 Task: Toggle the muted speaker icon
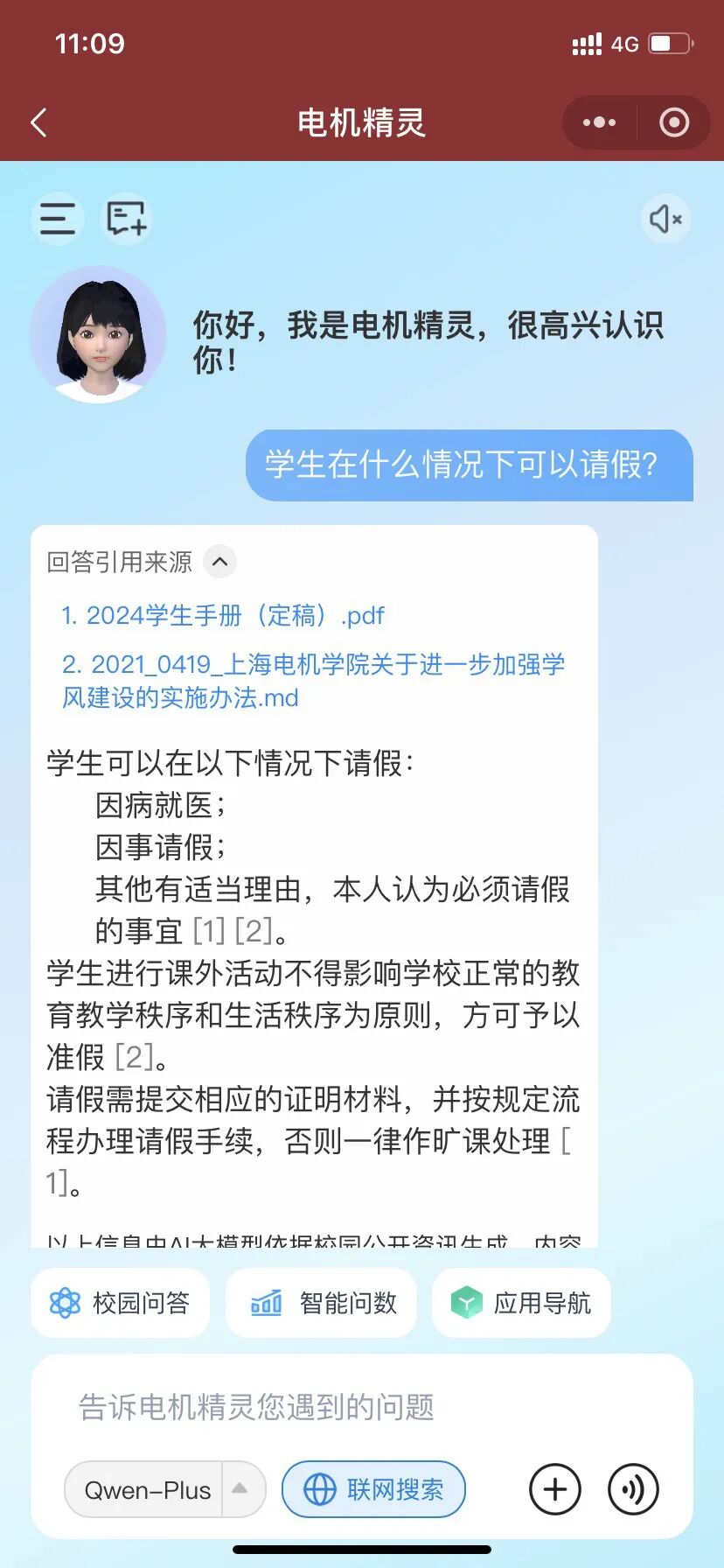[665, 219]
